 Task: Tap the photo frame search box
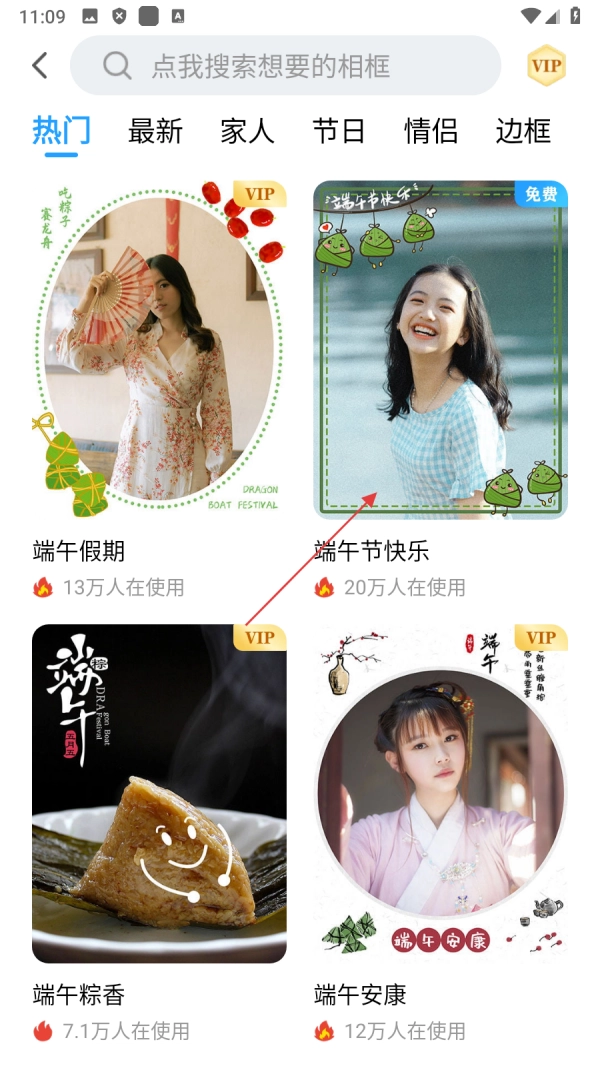pyautogui.click(x=285, y=66)
